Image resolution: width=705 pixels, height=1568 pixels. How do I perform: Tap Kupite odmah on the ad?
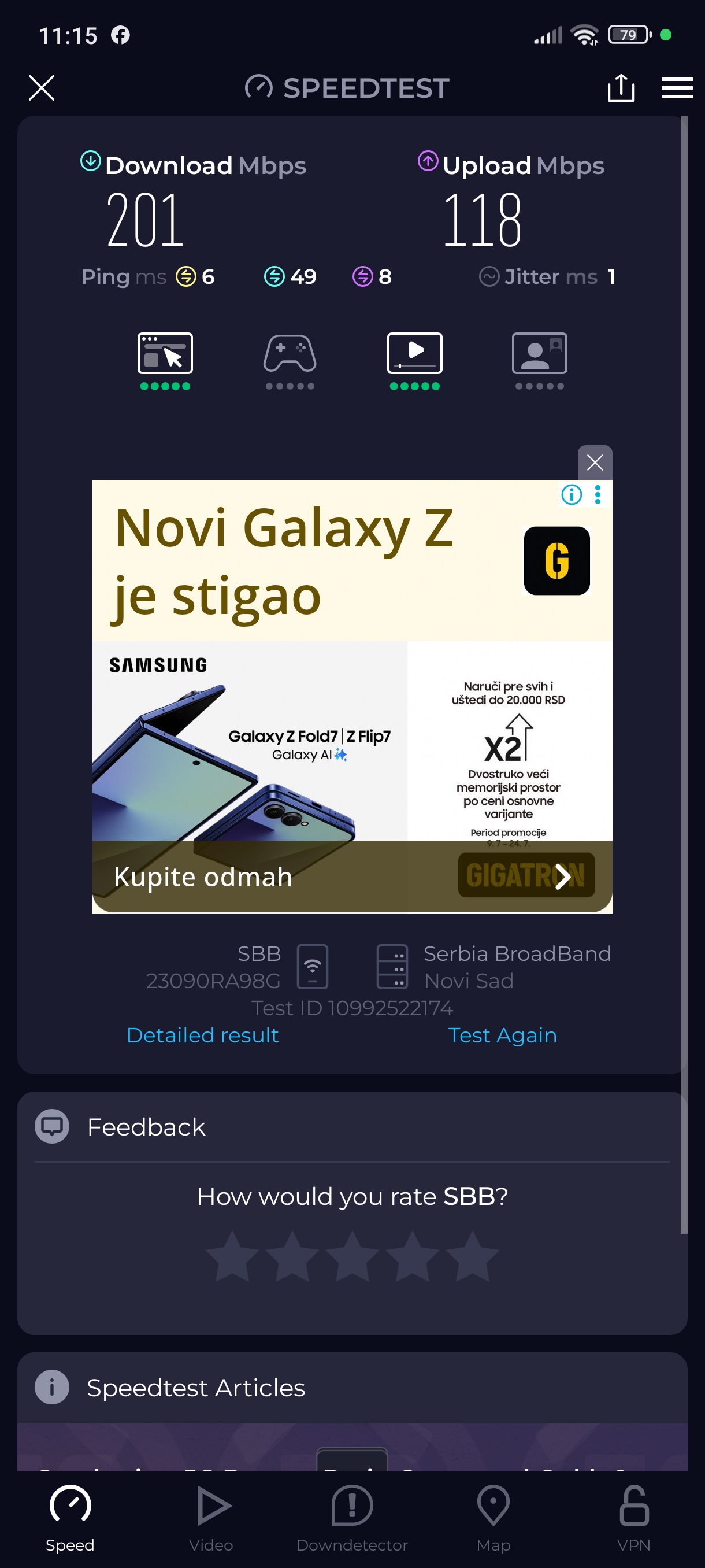tap(204, 877)
